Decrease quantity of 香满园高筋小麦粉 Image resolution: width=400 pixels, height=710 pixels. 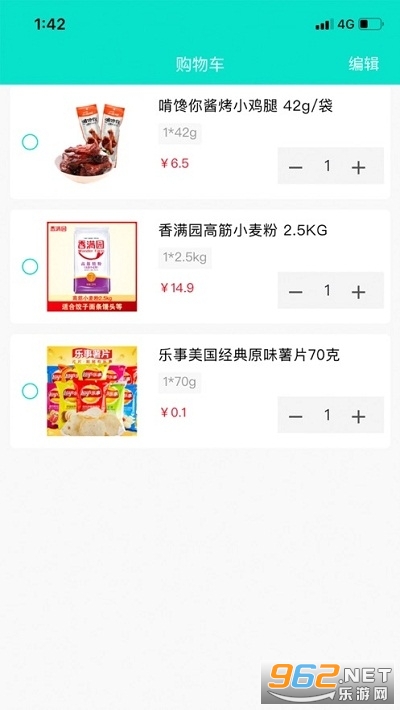point(295,292)
